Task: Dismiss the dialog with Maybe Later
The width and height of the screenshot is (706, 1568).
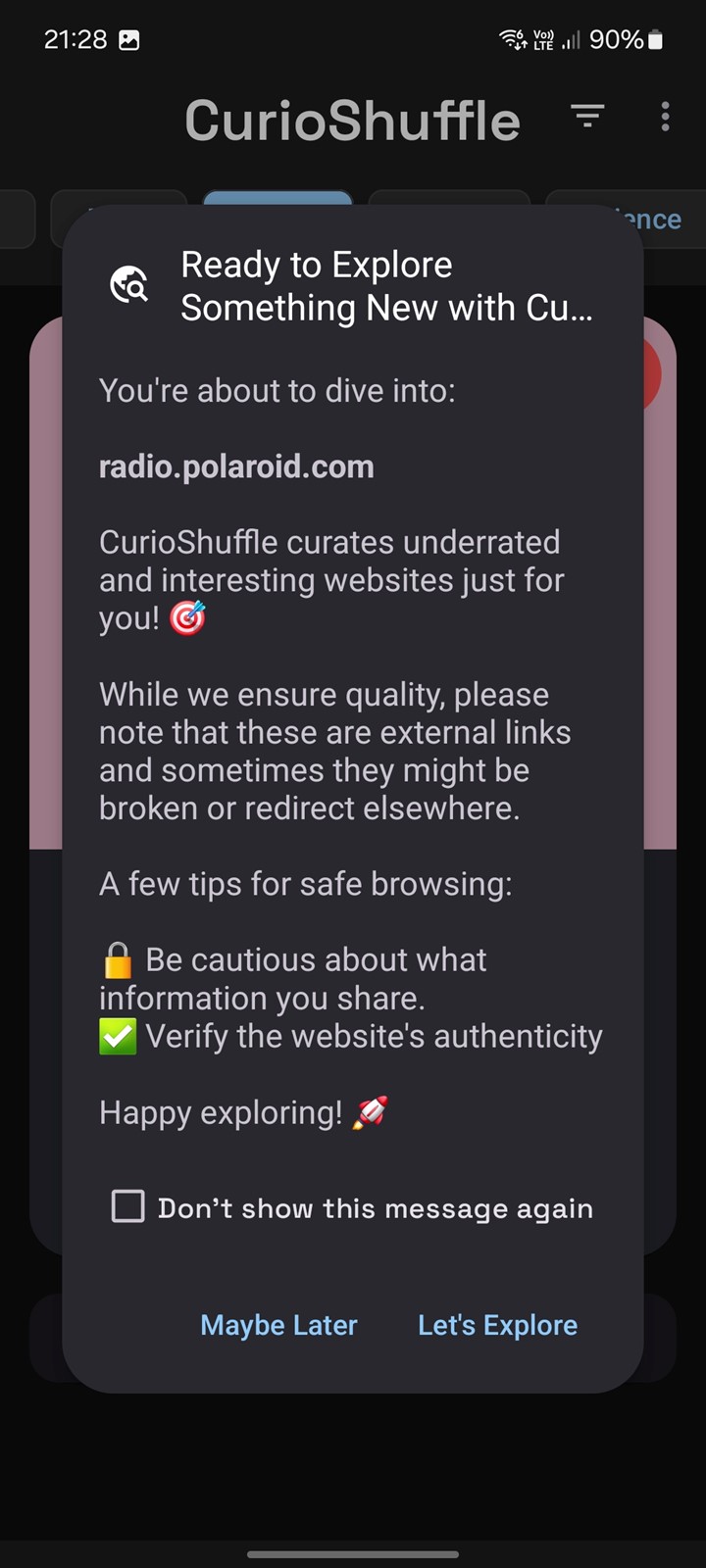Action: (278, 1325)
